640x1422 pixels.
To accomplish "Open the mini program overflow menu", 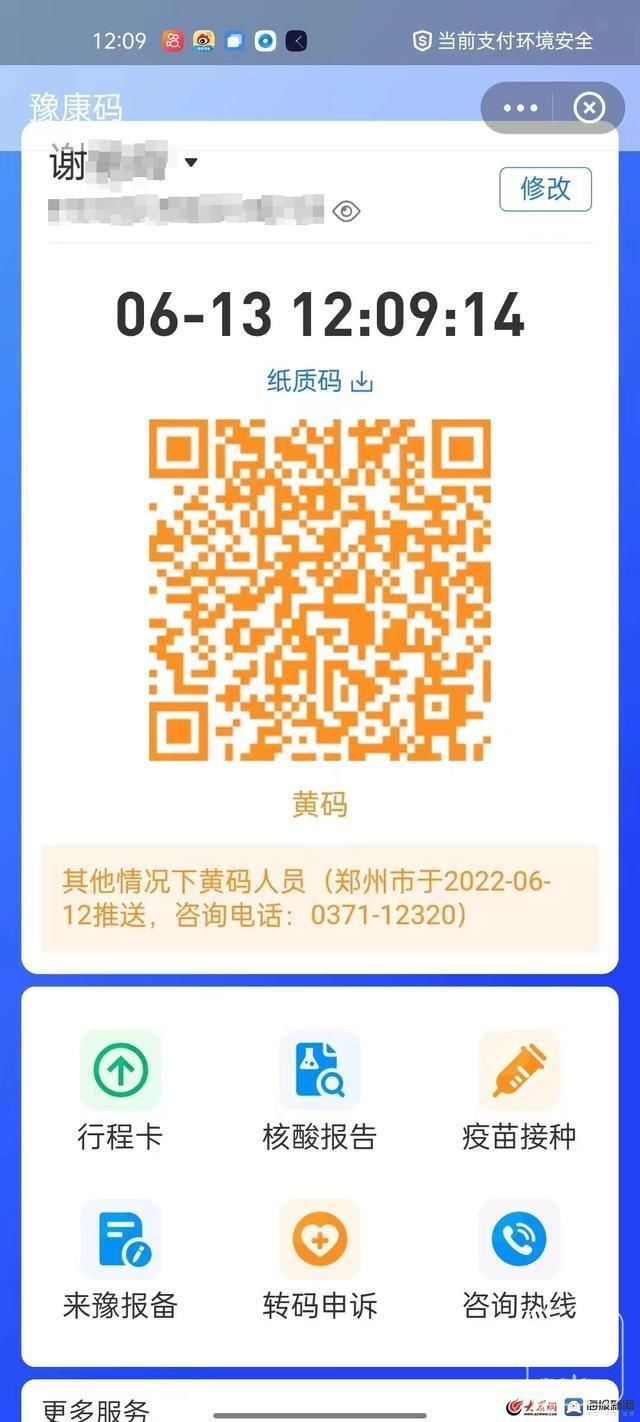I will [x=520, y=108].
